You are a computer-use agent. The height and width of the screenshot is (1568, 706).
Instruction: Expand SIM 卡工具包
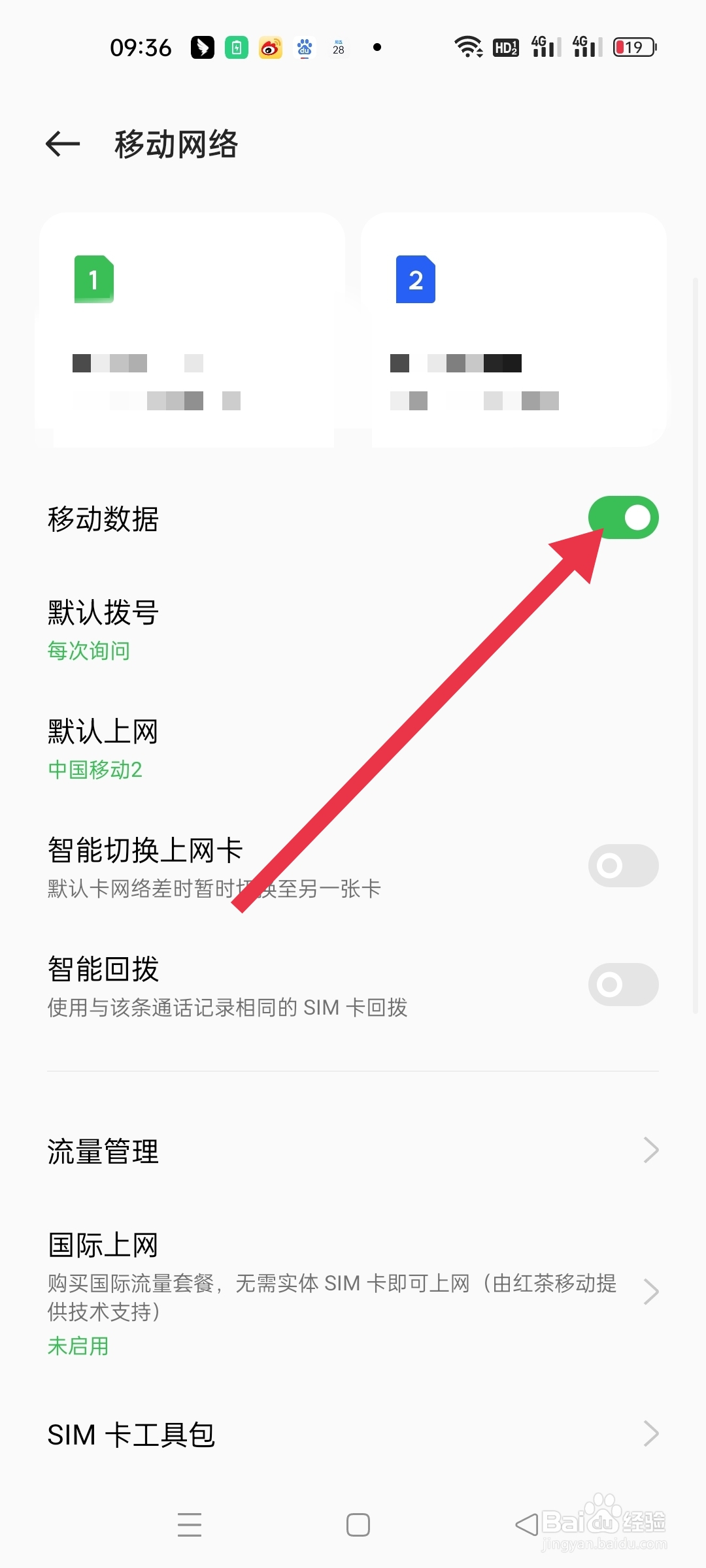point(353,1434)
